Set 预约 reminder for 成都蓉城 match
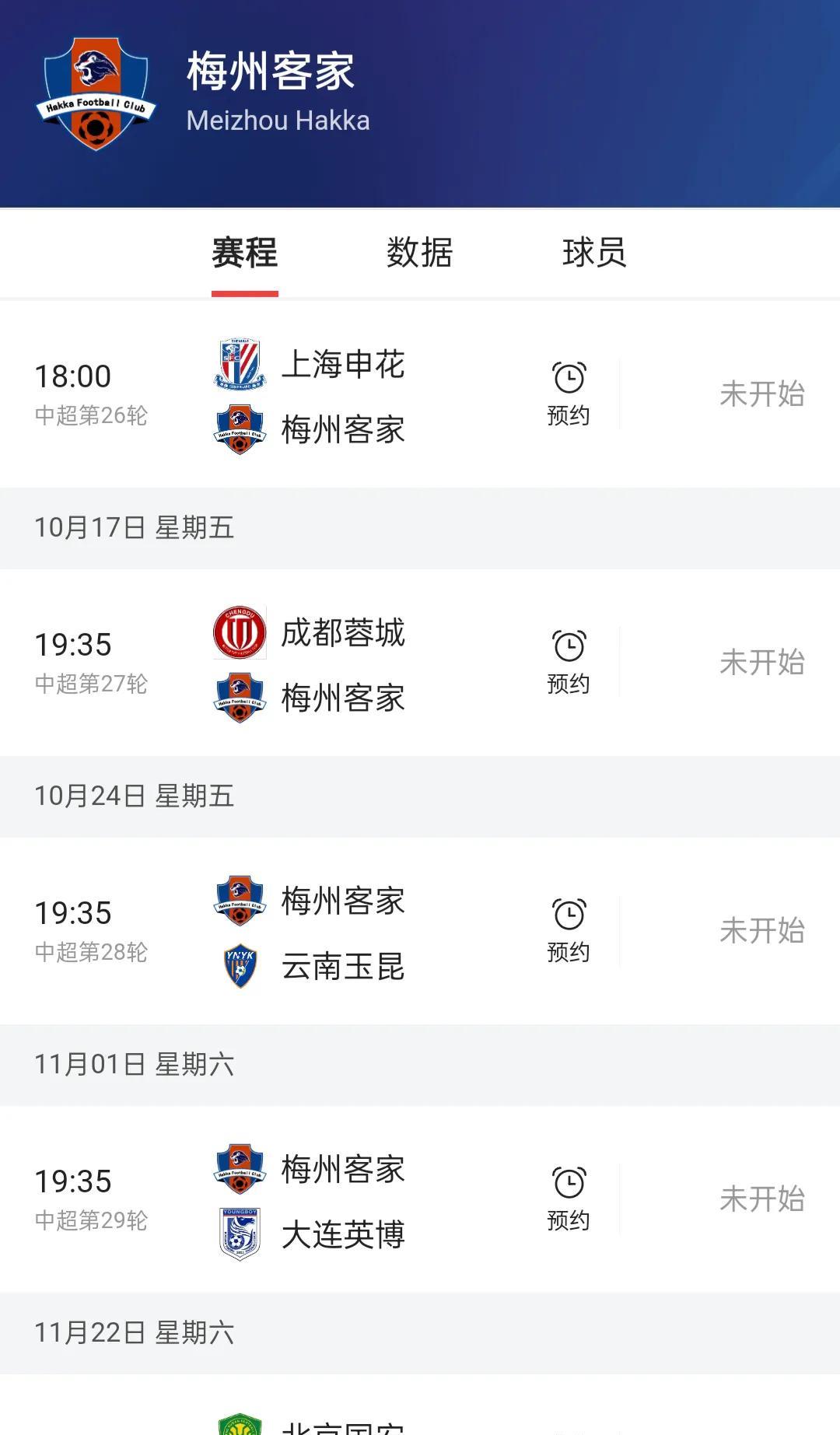 pos(569,662)
